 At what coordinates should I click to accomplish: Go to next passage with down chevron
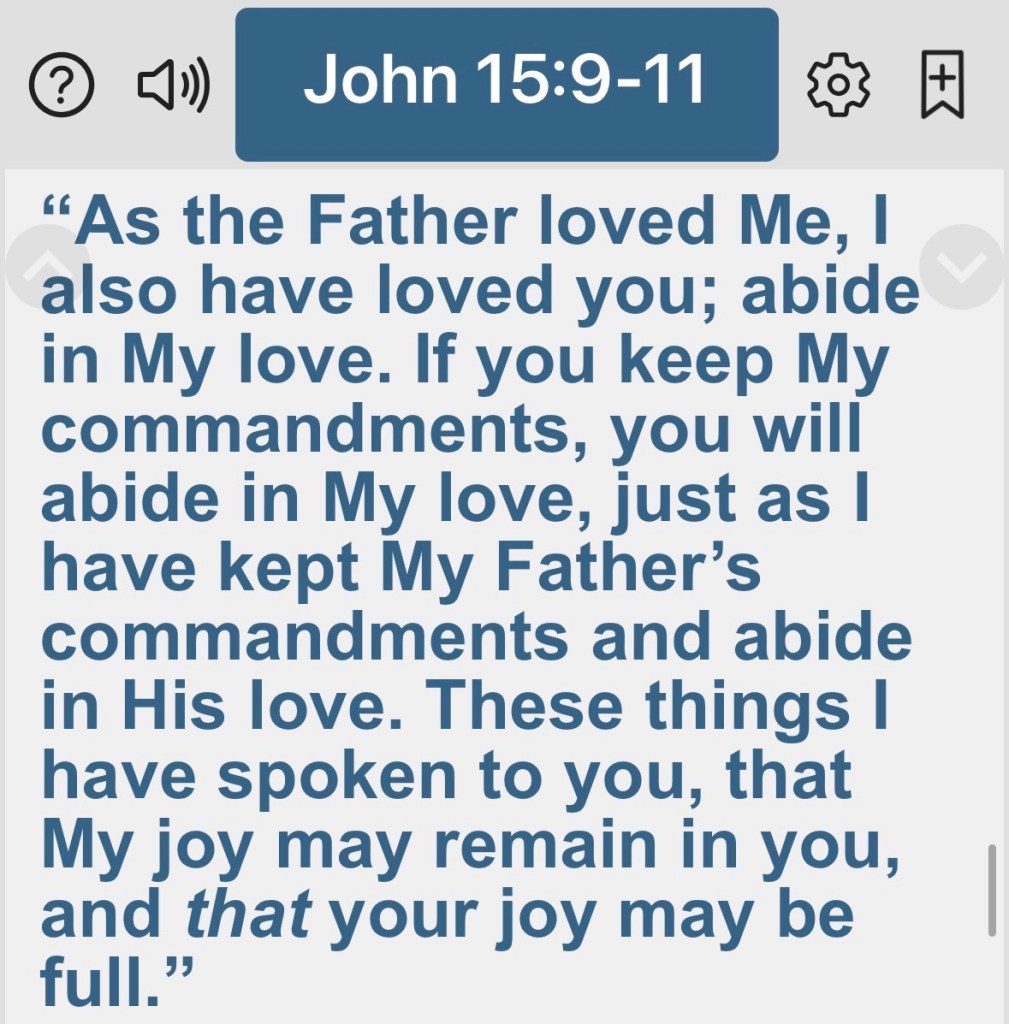click(962, 266)
